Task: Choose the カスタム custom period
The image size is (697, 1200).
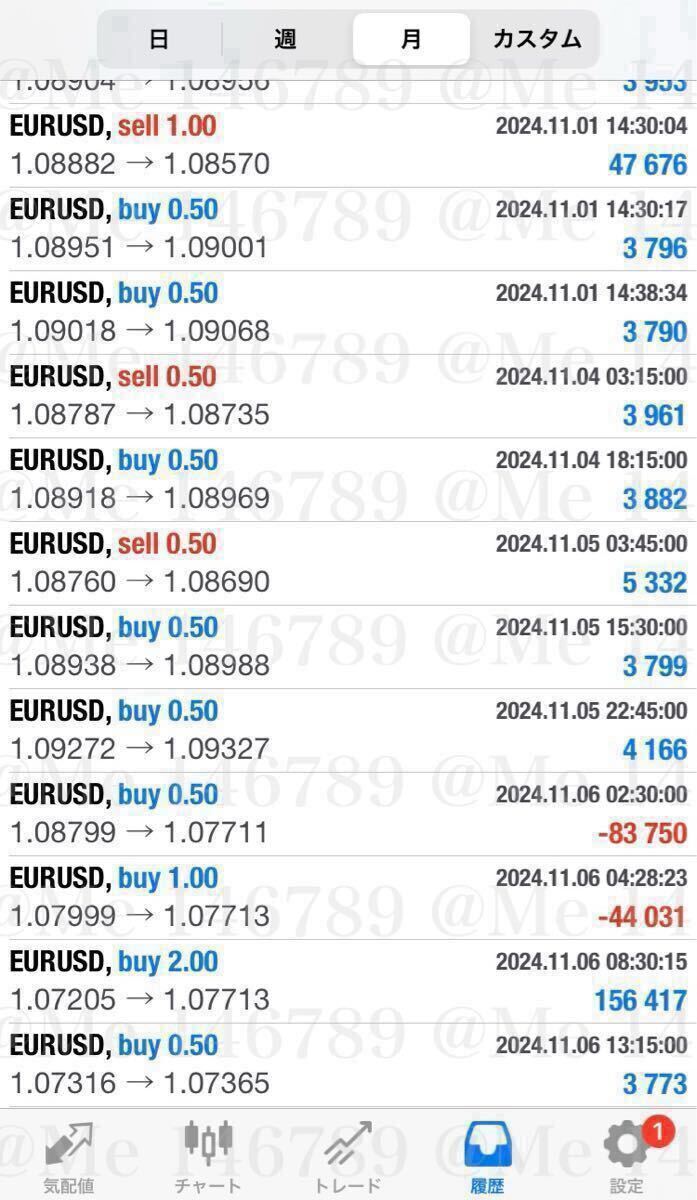Action: pyautogui.click(x=536, y=39)
